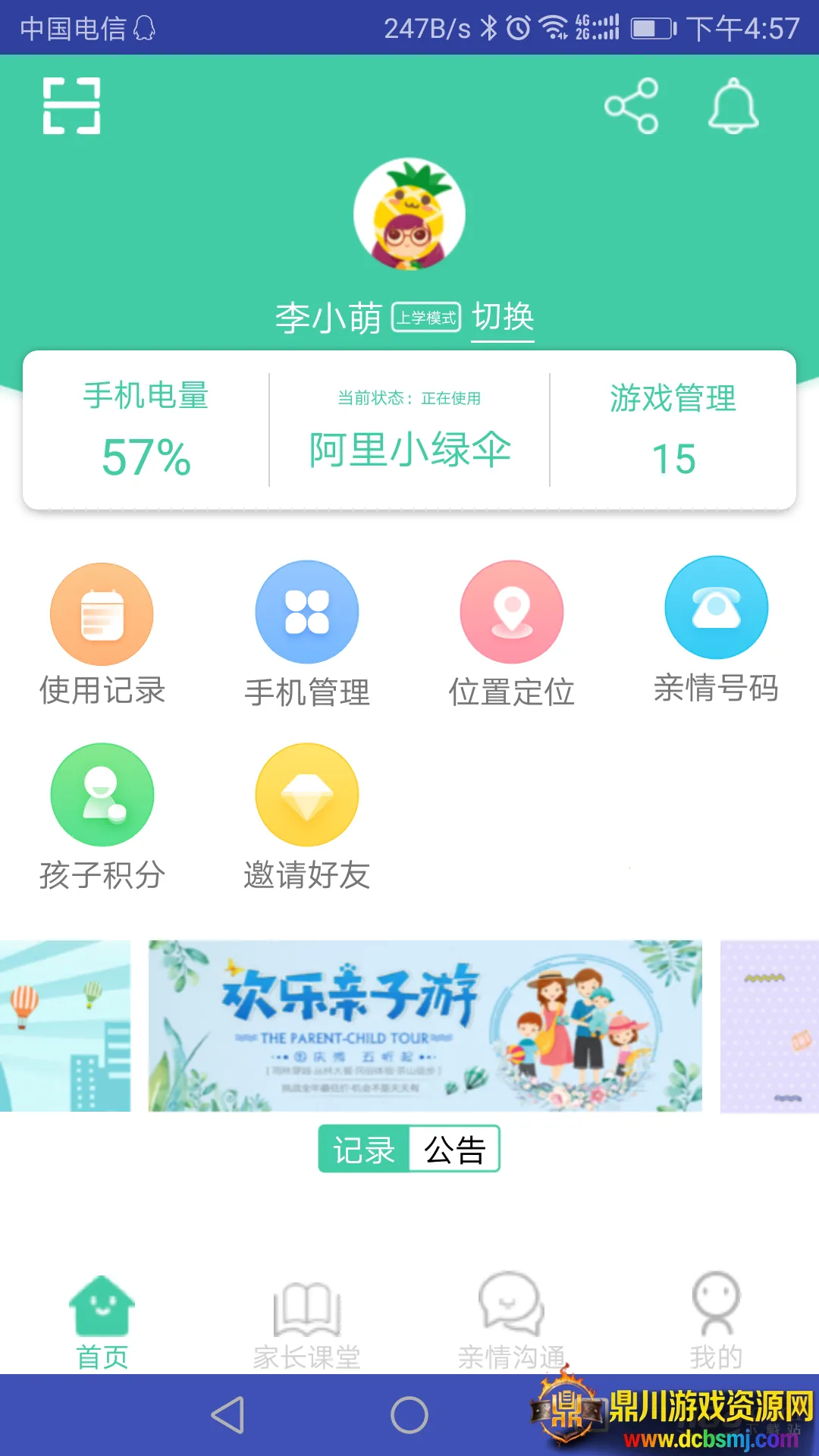
Task: Switch to the 公告 announcements tab
Action: [454, 1150]
